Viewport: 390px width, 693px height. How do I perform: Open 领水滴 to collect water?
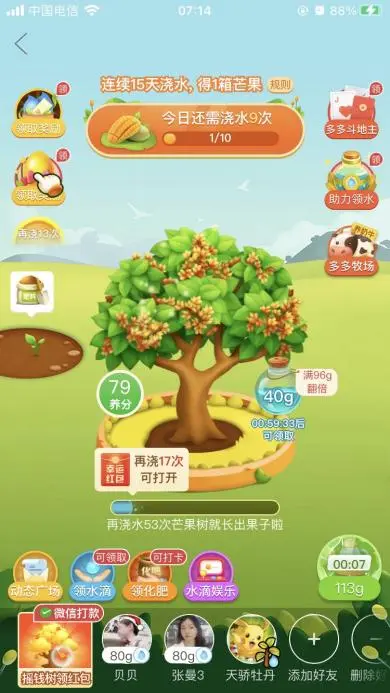93,576
